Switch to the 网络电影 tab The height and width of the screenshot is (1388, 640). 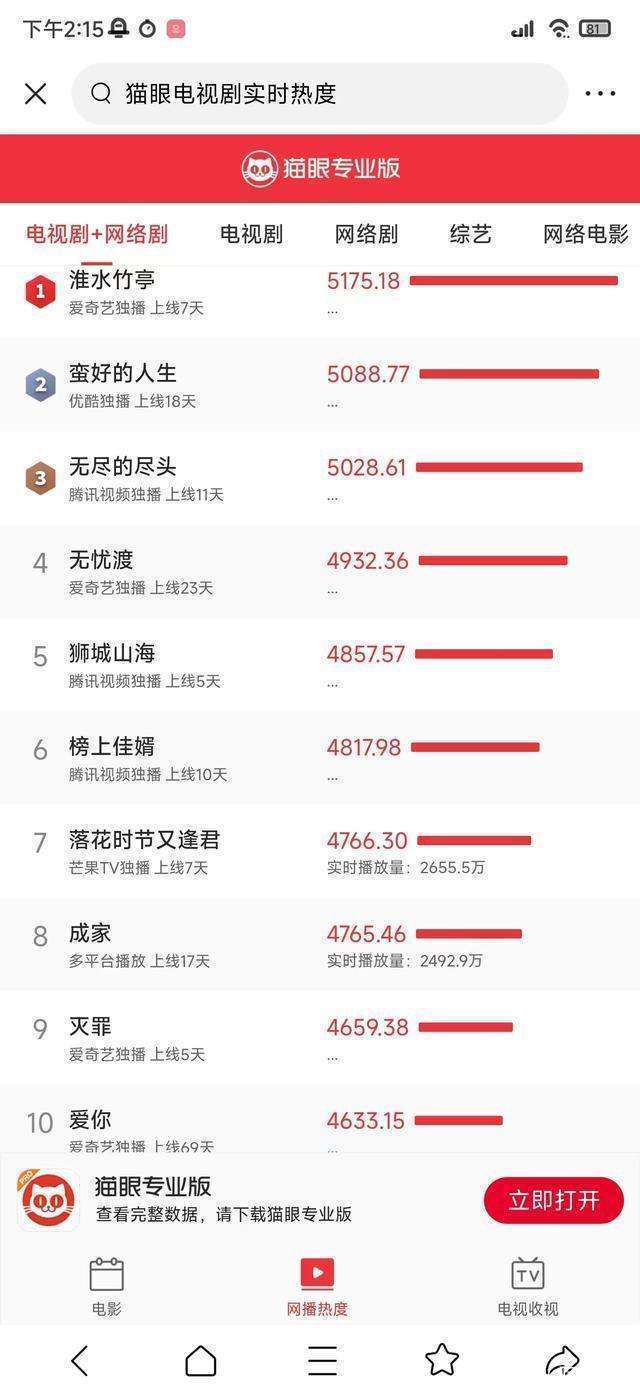(x=585, y=234)
